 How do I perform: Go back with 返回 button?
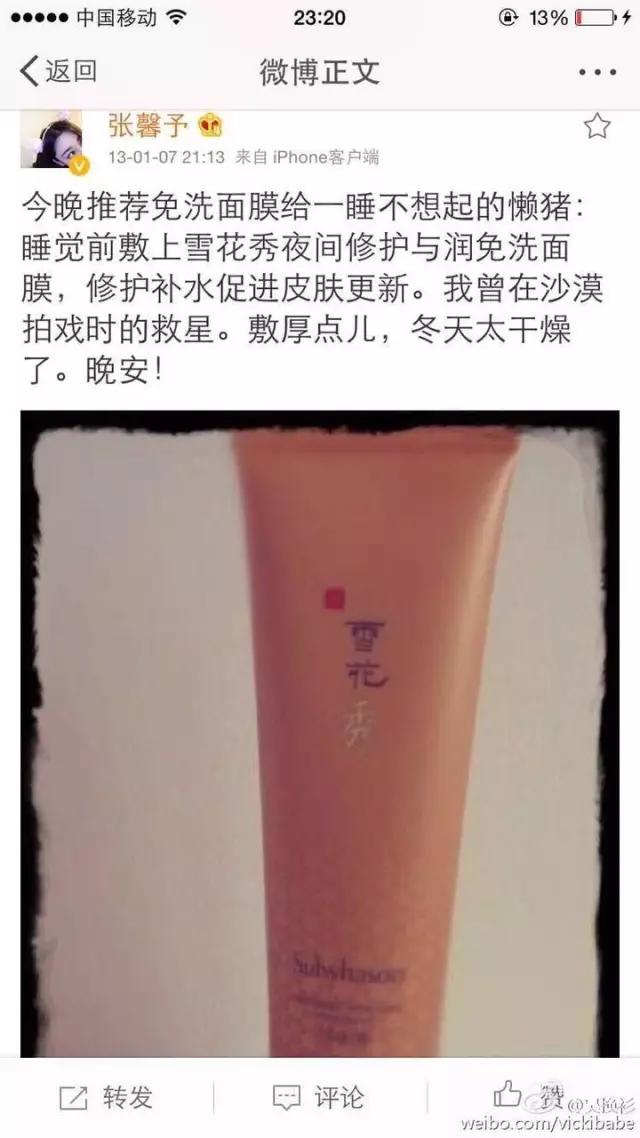[58, 72]
